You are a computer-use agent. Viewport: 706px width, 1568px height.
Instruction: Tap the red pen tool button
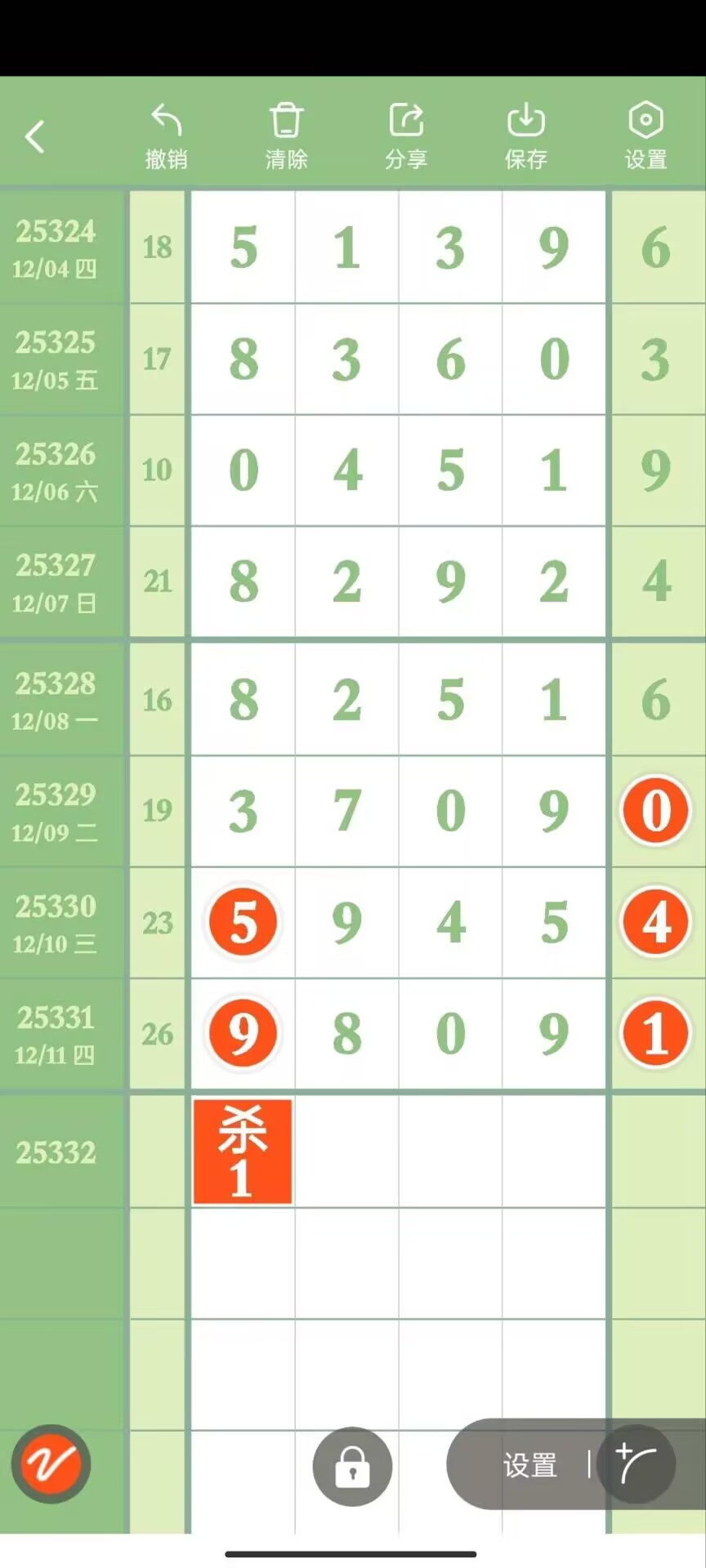point(51,1463)
